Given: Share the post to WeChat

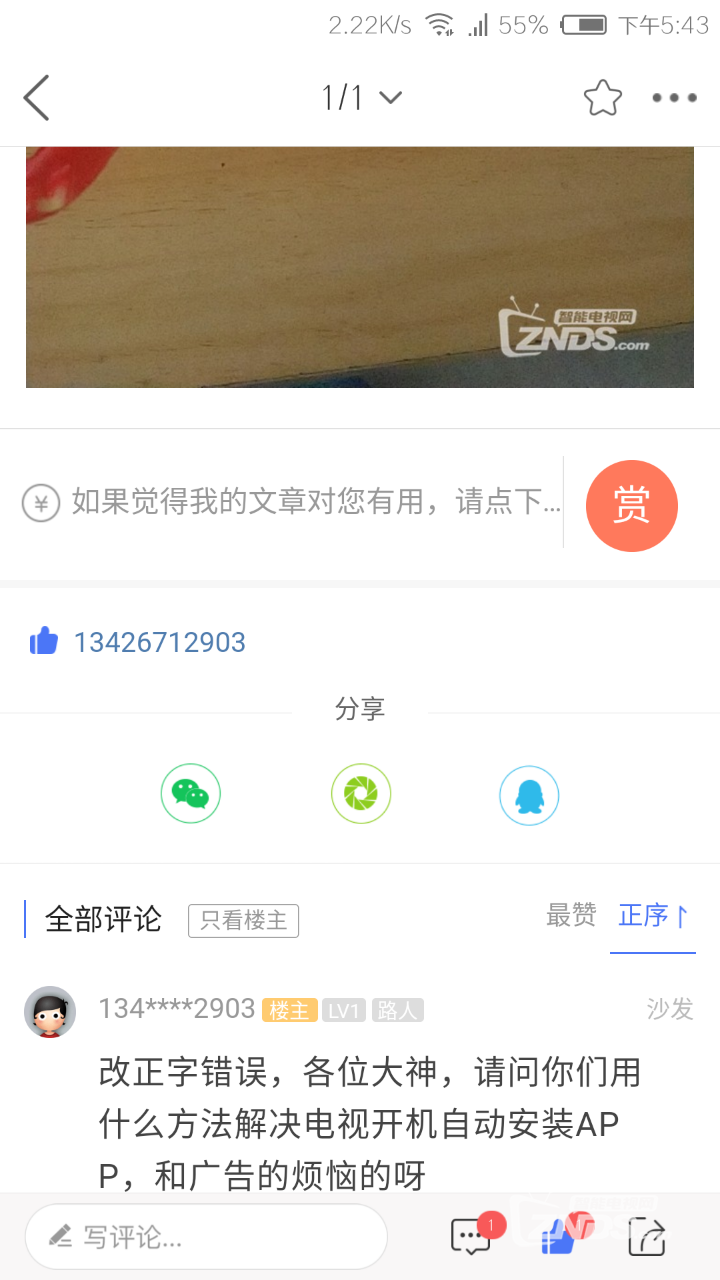Looking at the screenshot, I should pyautogui.click(x=190, y=795).
